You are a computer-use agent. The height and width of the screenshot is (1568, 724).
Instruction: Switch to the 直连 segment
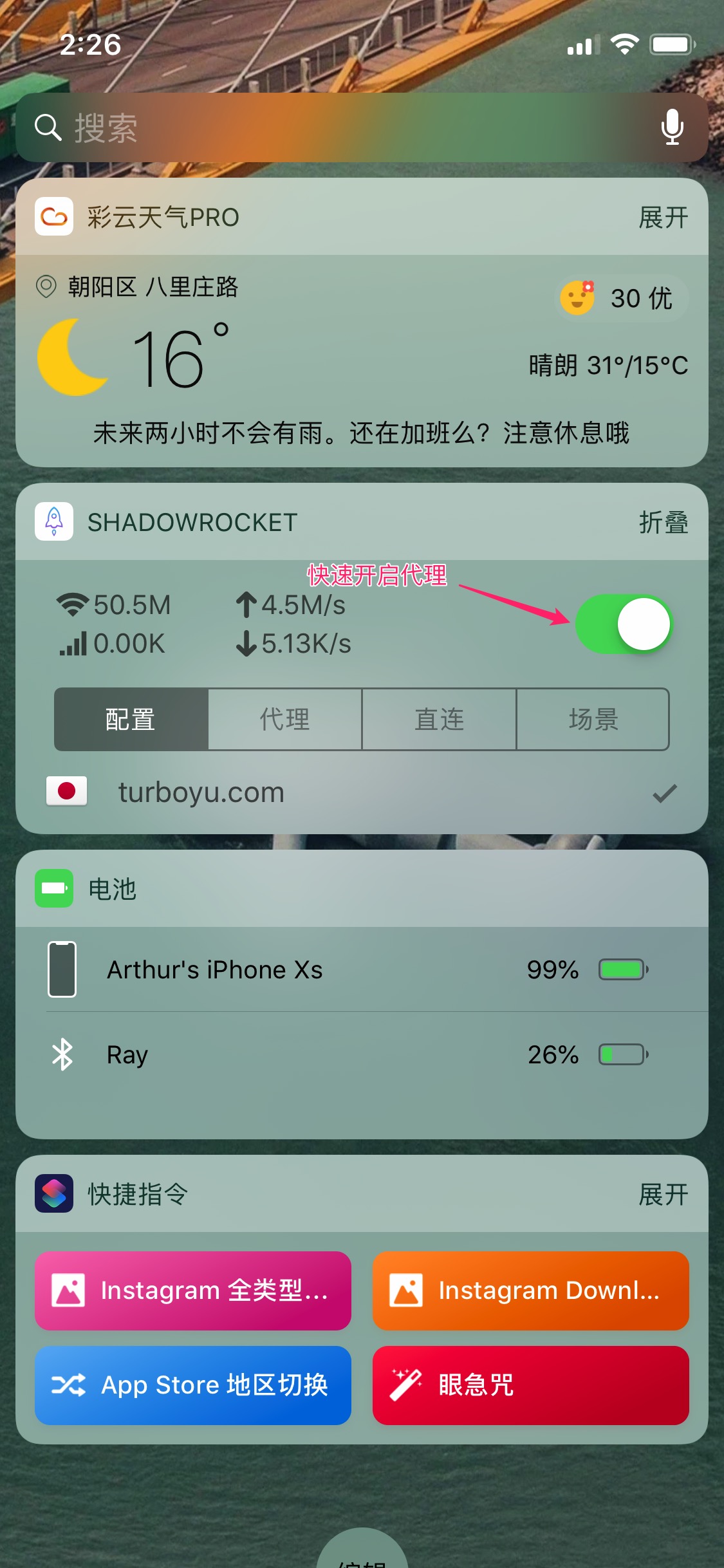(x=439, y=720)
